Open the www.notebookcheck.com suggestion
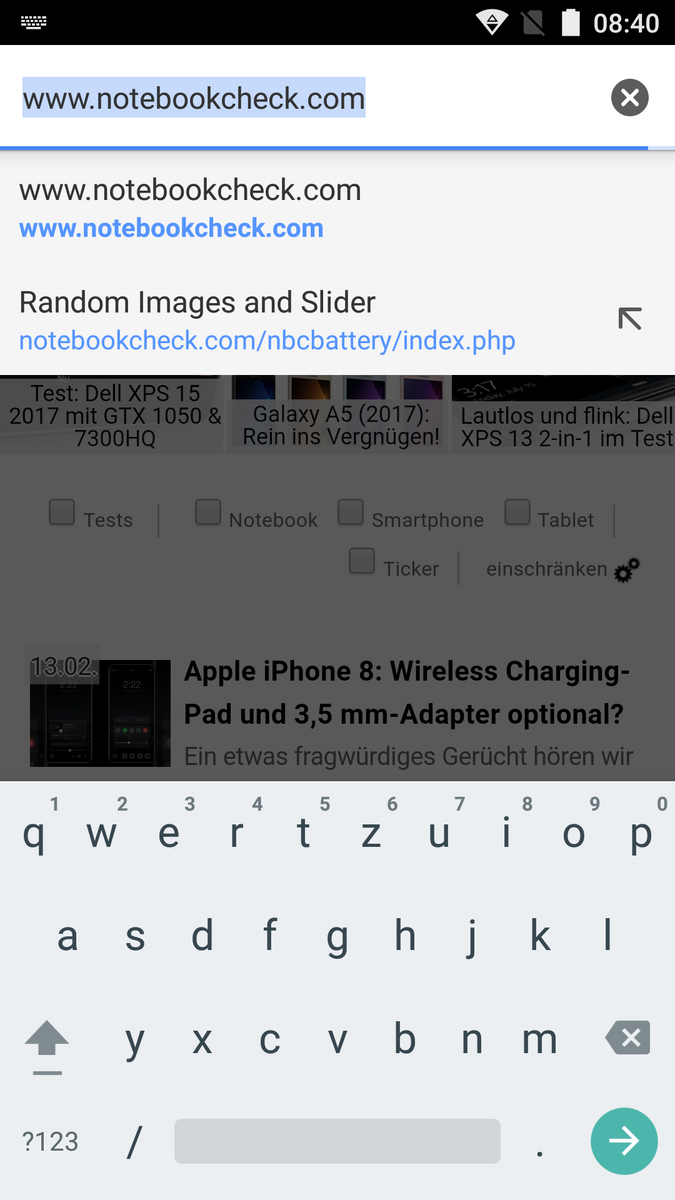This screenshot has height=1200, width=675. coord(190,208)
